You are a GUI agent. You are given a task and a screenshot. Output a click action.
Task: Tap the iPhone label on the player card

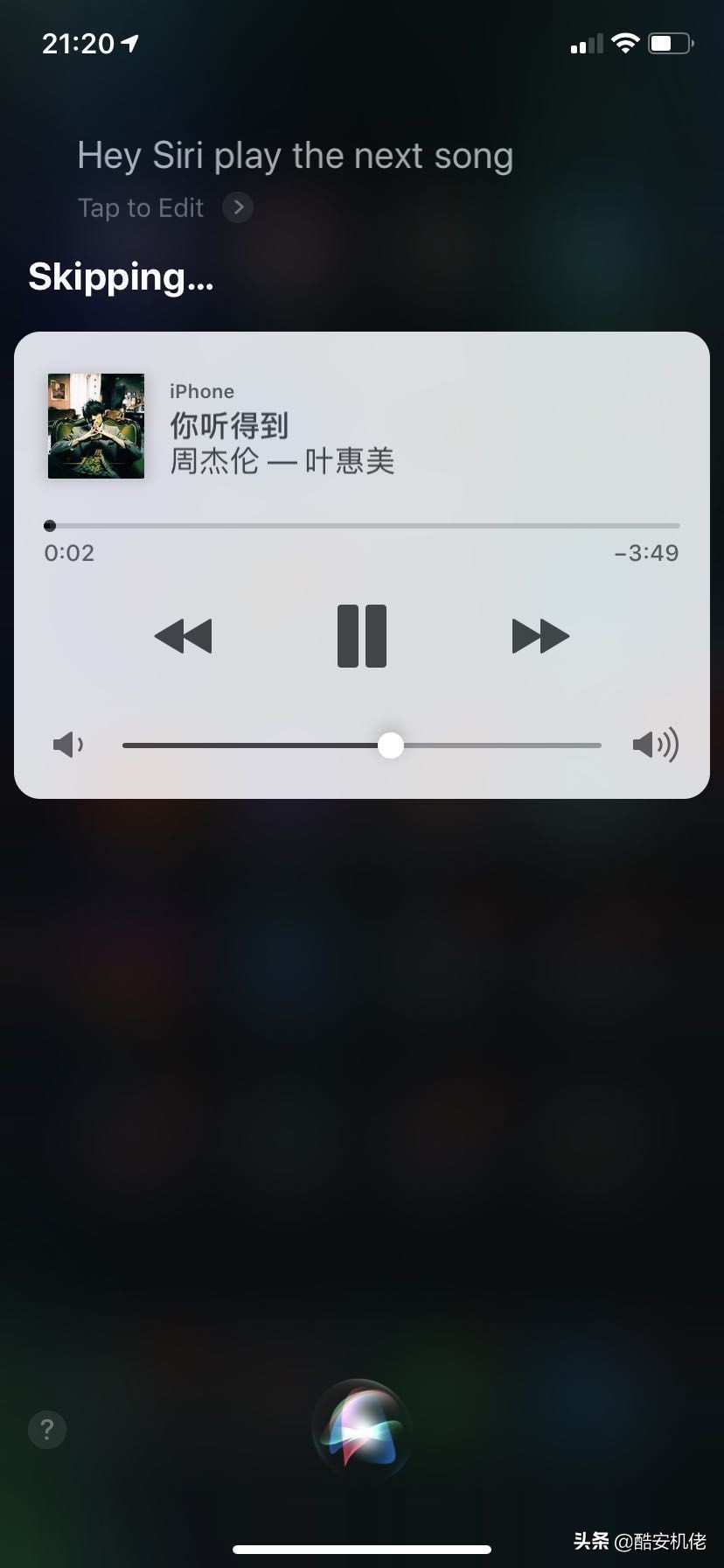coord(202,391)
